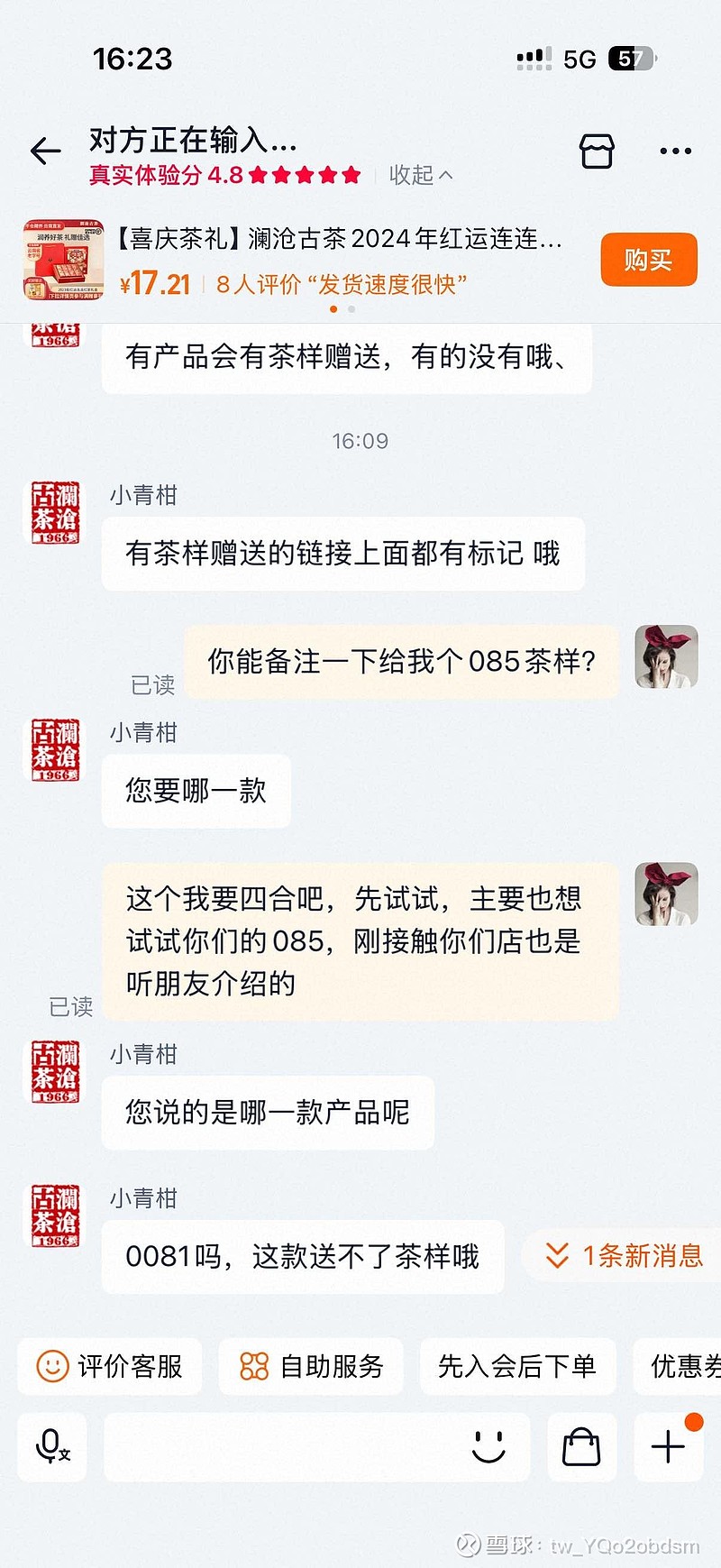The image size is (721, 1568).
Task: Tap the carousel pagination dots under product card
Action: point(340,308)
